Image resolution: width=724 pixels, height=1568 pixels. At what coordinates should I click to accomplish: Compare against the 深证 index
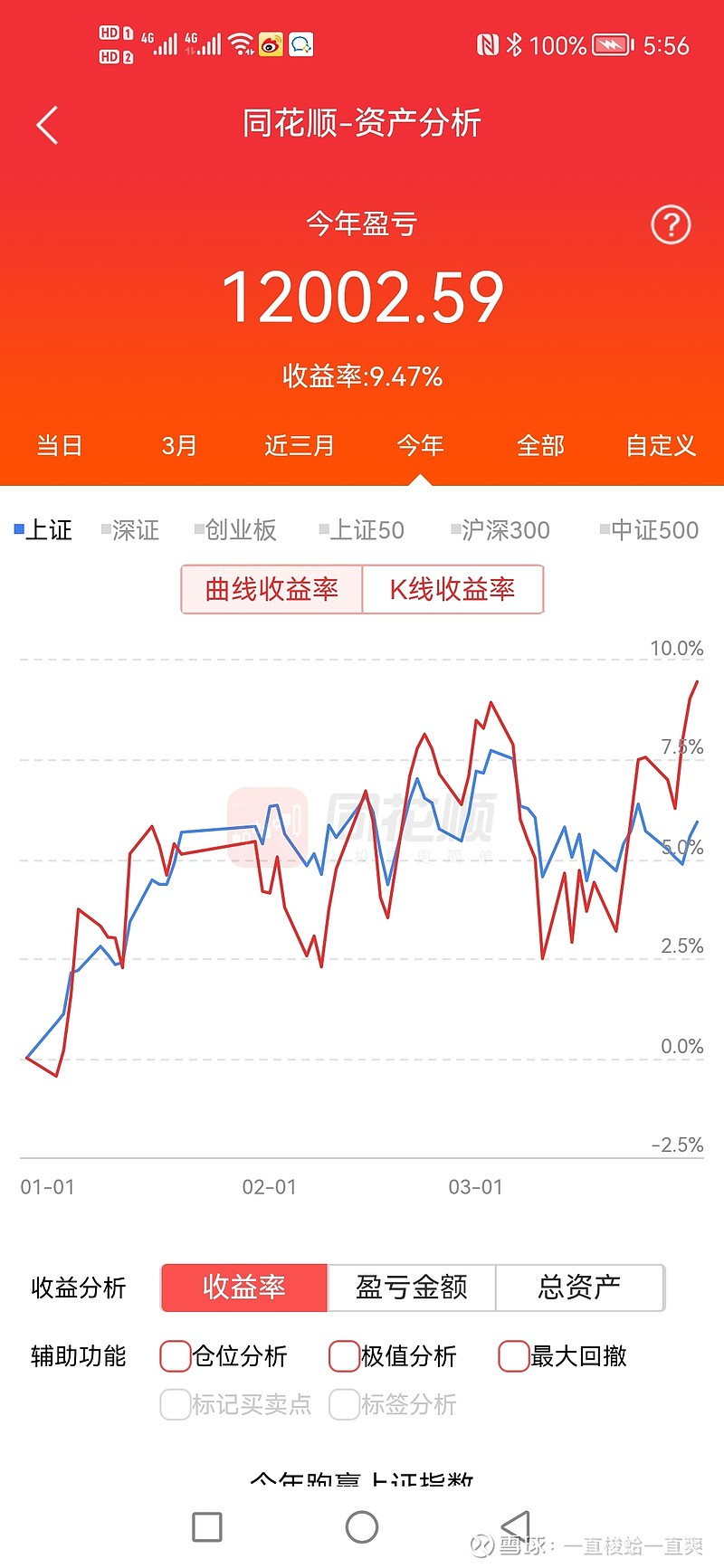click(130, 529)
